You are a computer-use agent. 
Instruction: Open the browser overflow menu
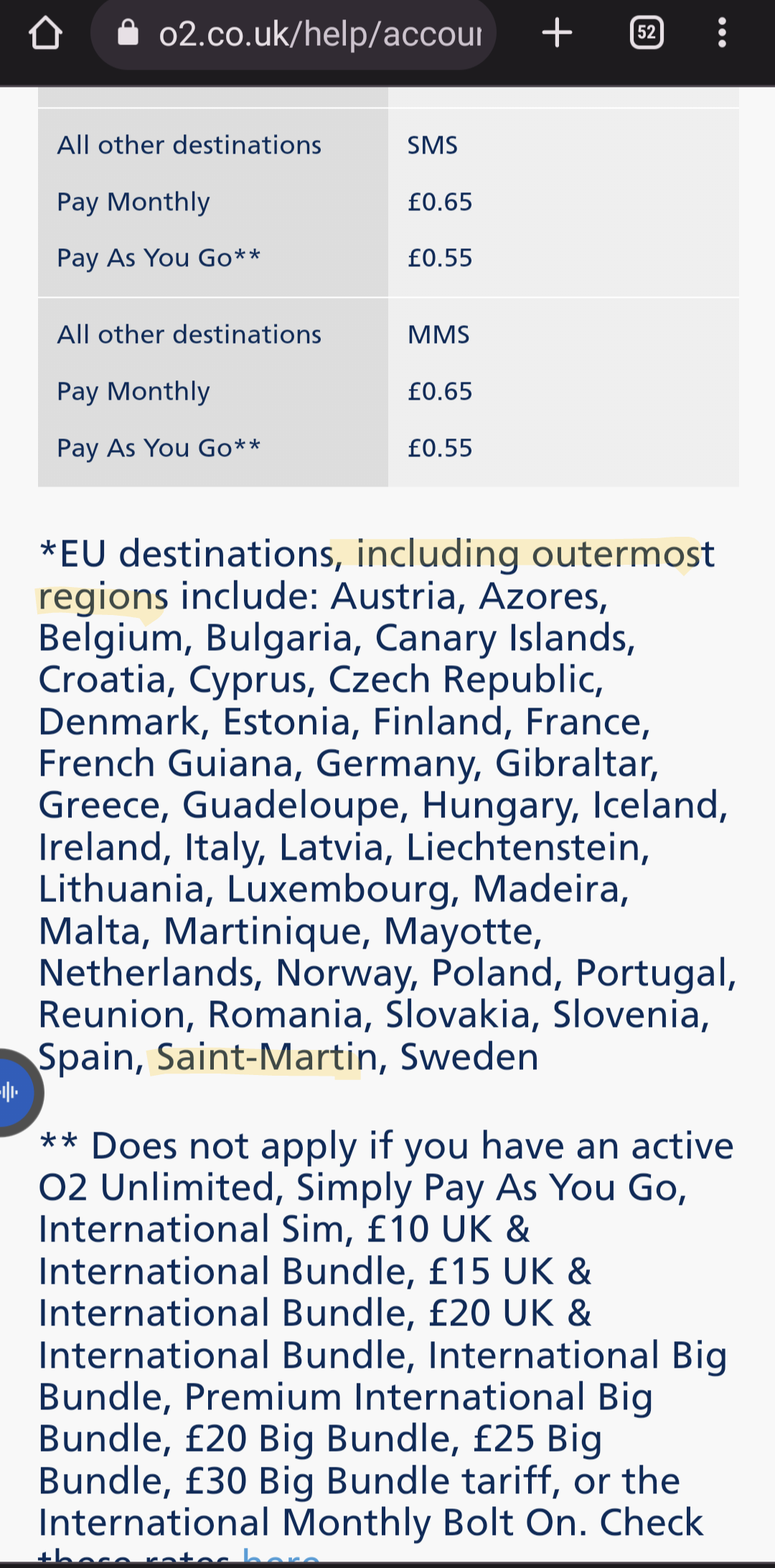click(722, 33)
